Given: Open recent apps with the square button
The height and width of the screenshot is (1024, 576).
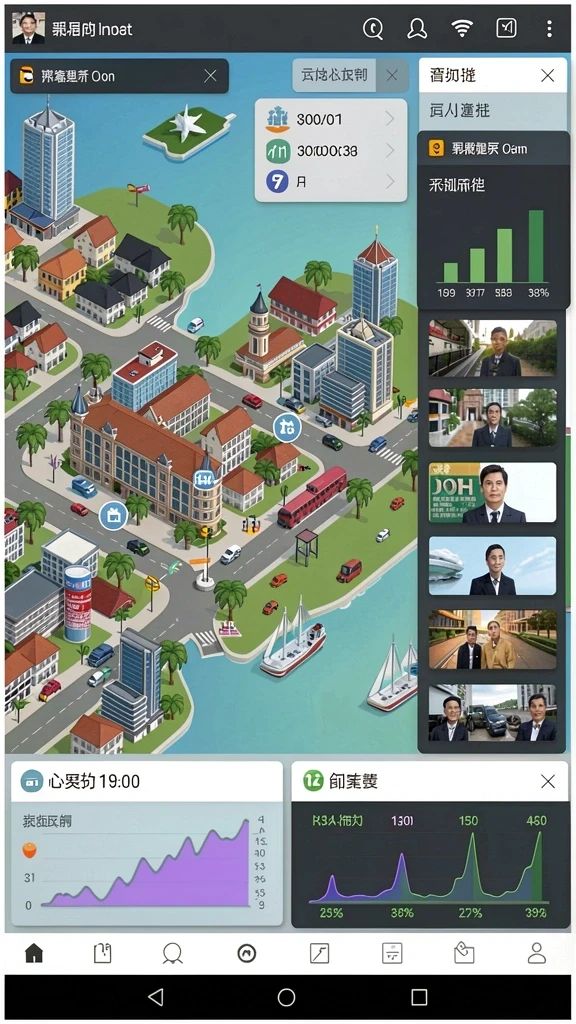Looking at the screenshot, I should 419,997.
